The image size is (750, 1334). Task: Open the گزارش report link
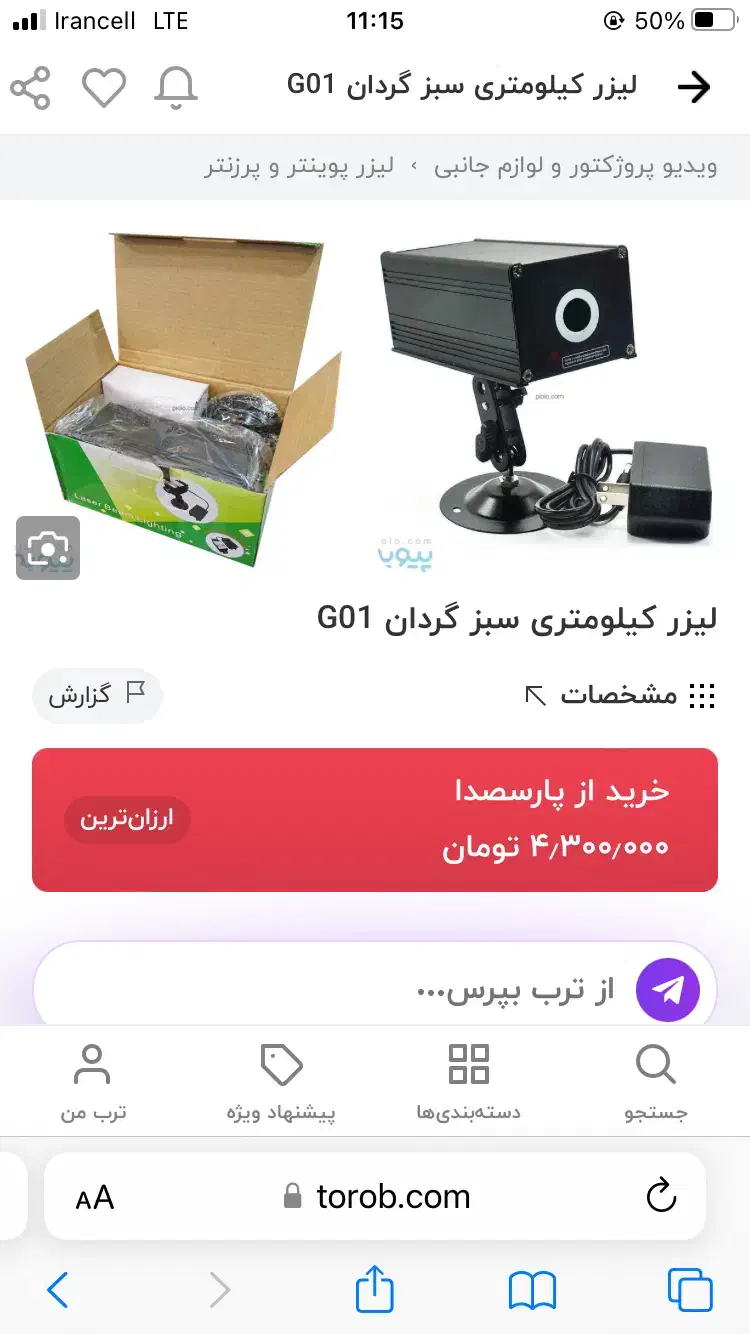point(97,695)
